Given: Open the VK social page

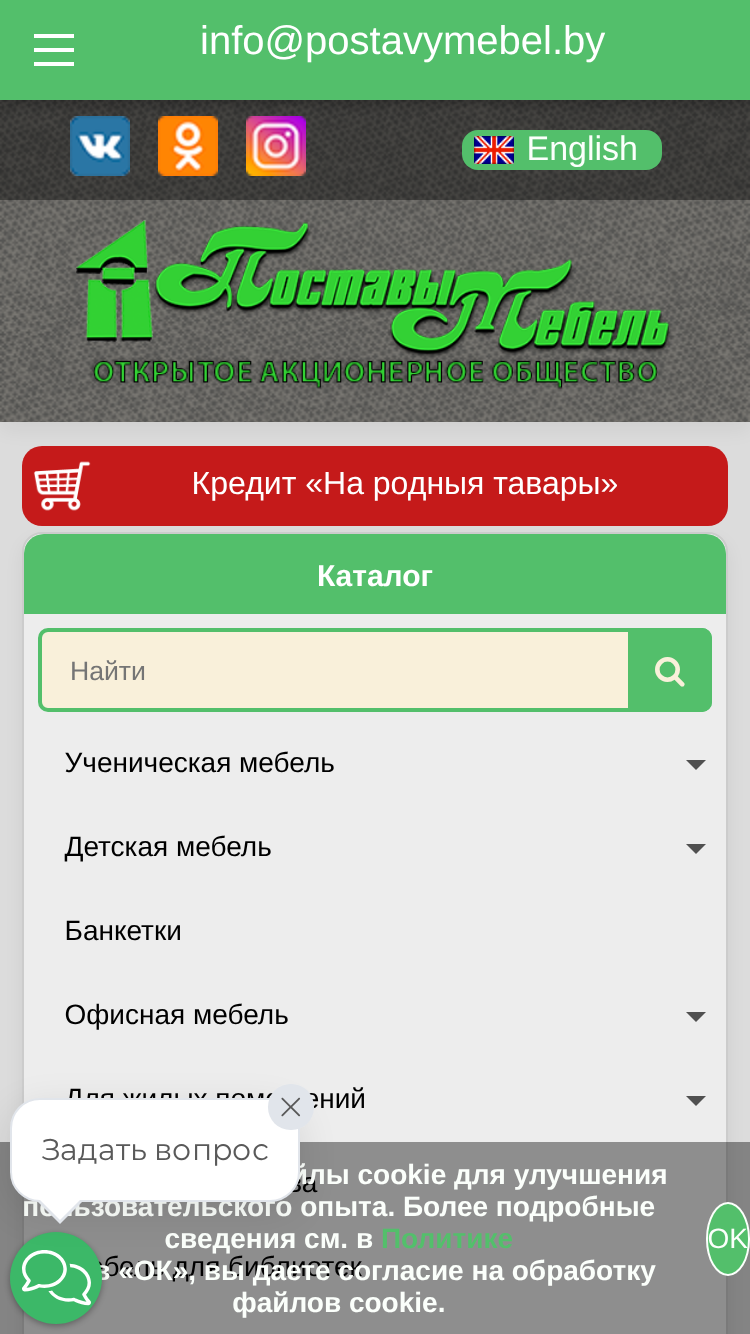Looking at the screenshot, I should point(100,146).
